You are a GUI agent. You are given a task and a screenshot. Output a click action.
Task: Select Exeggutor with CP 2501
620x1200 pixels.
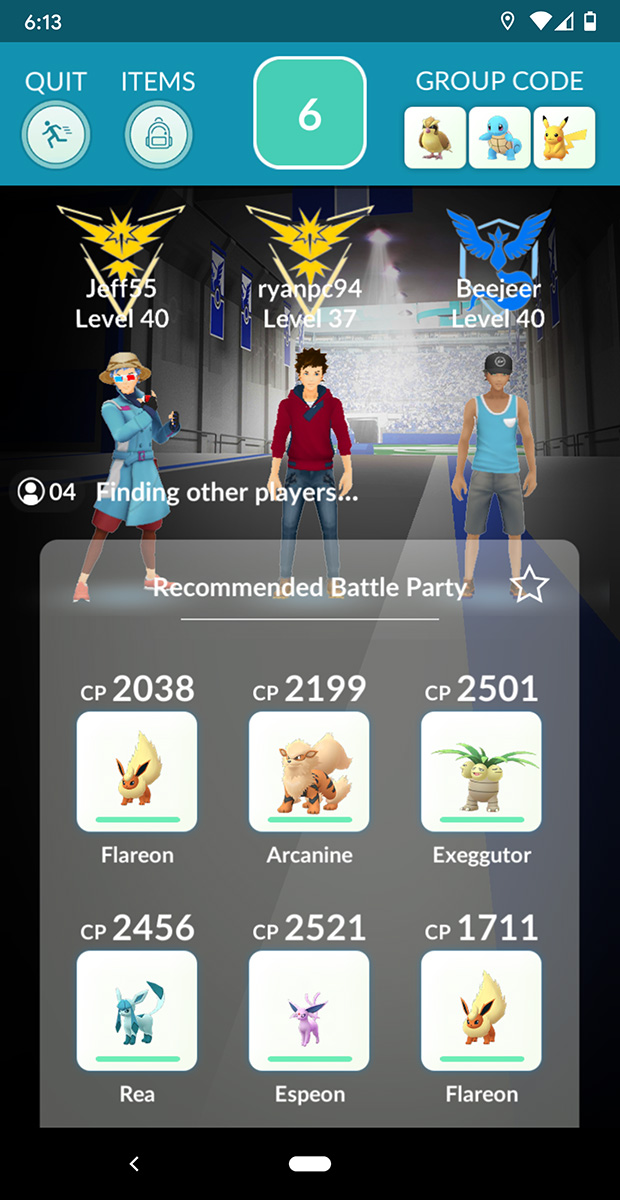[x=481, y=771]
